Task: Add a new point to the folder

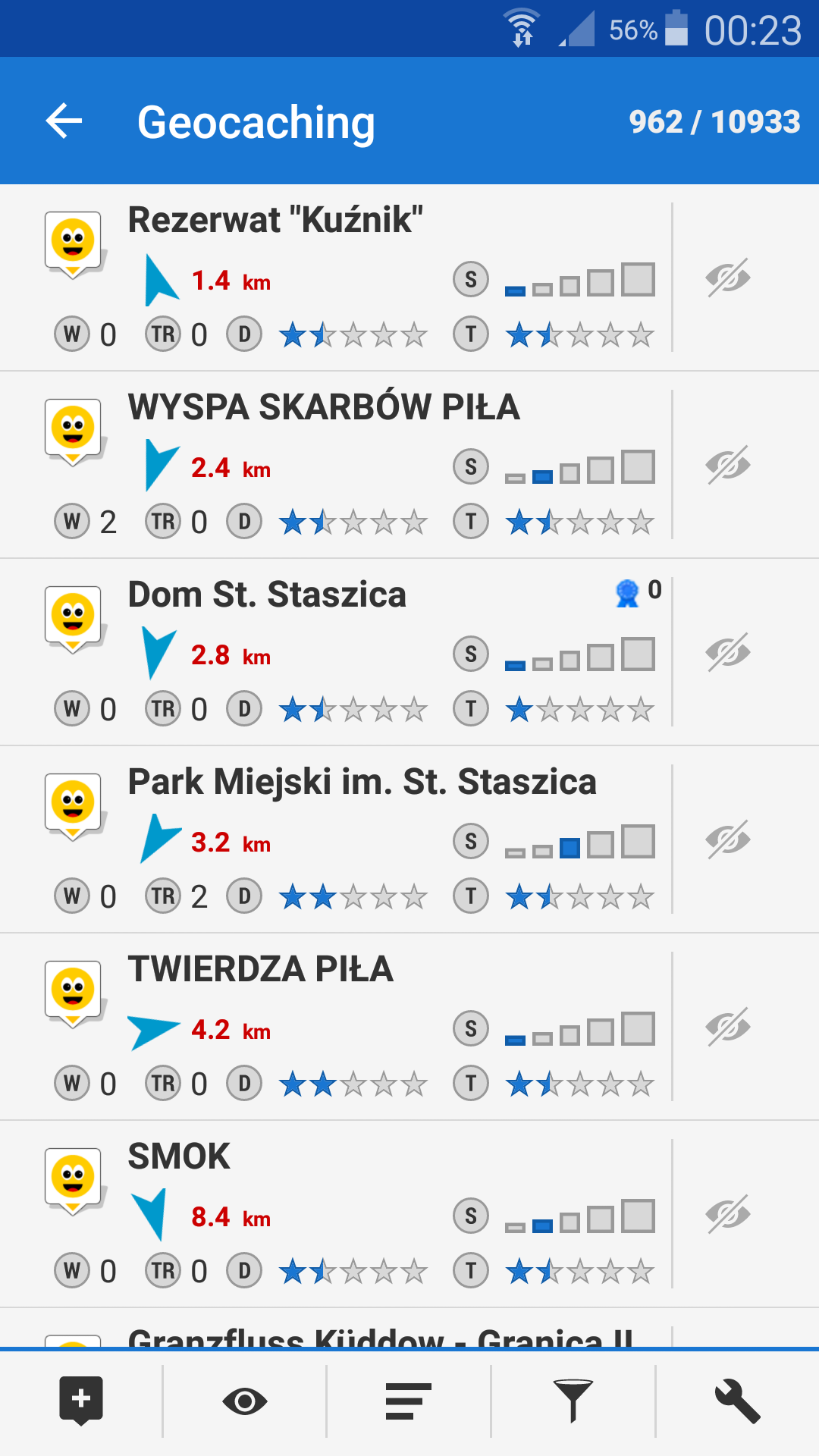Action: click(81, 1401)
